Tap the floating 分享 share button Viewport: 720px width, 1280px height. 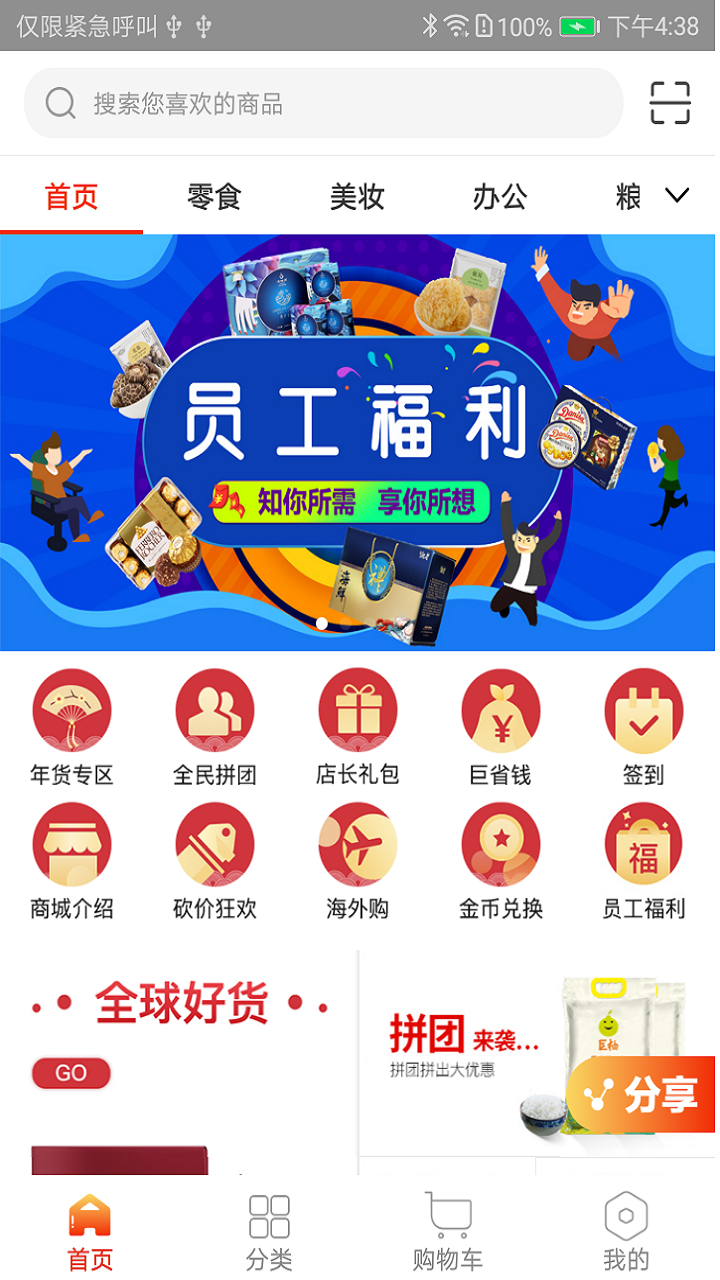pos(645,1096)
